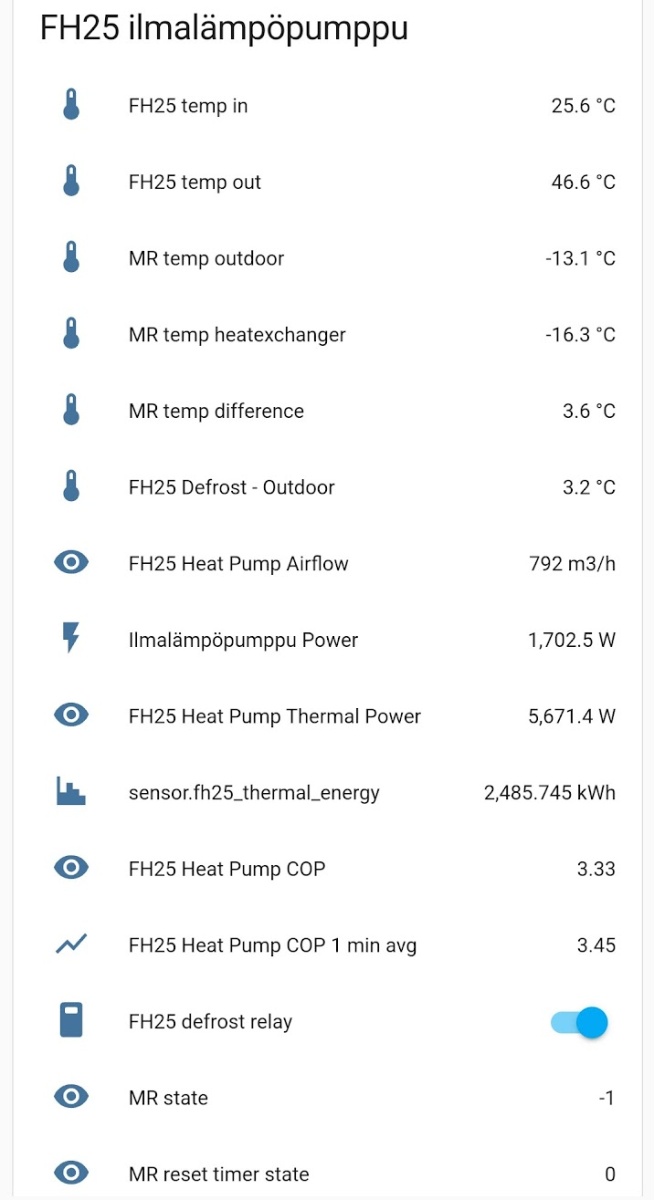Open MR temp heatexchanger row
Screen dimensions: 654x1200
click(237, 335)
